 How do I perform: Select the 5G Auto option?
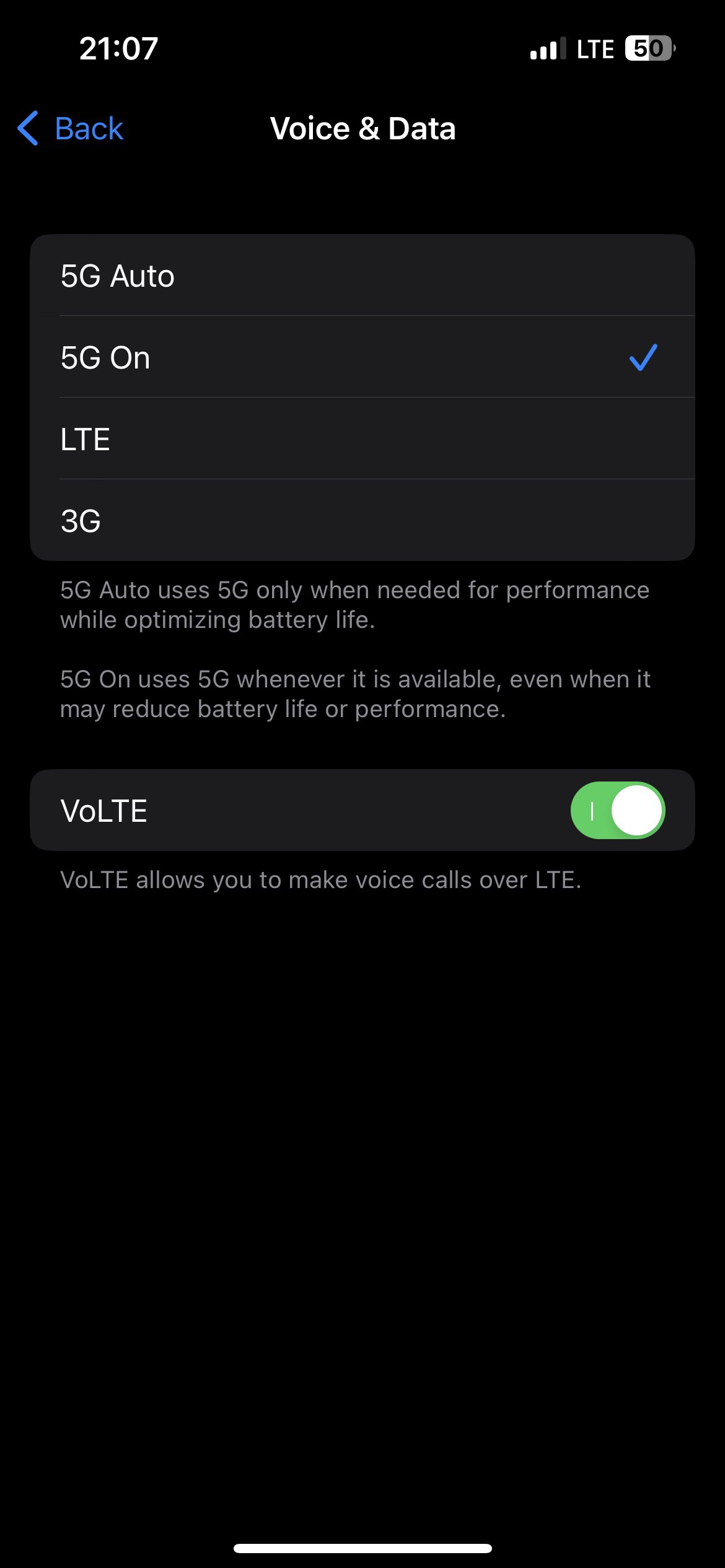pyautogui.click(x=362, y=276)
